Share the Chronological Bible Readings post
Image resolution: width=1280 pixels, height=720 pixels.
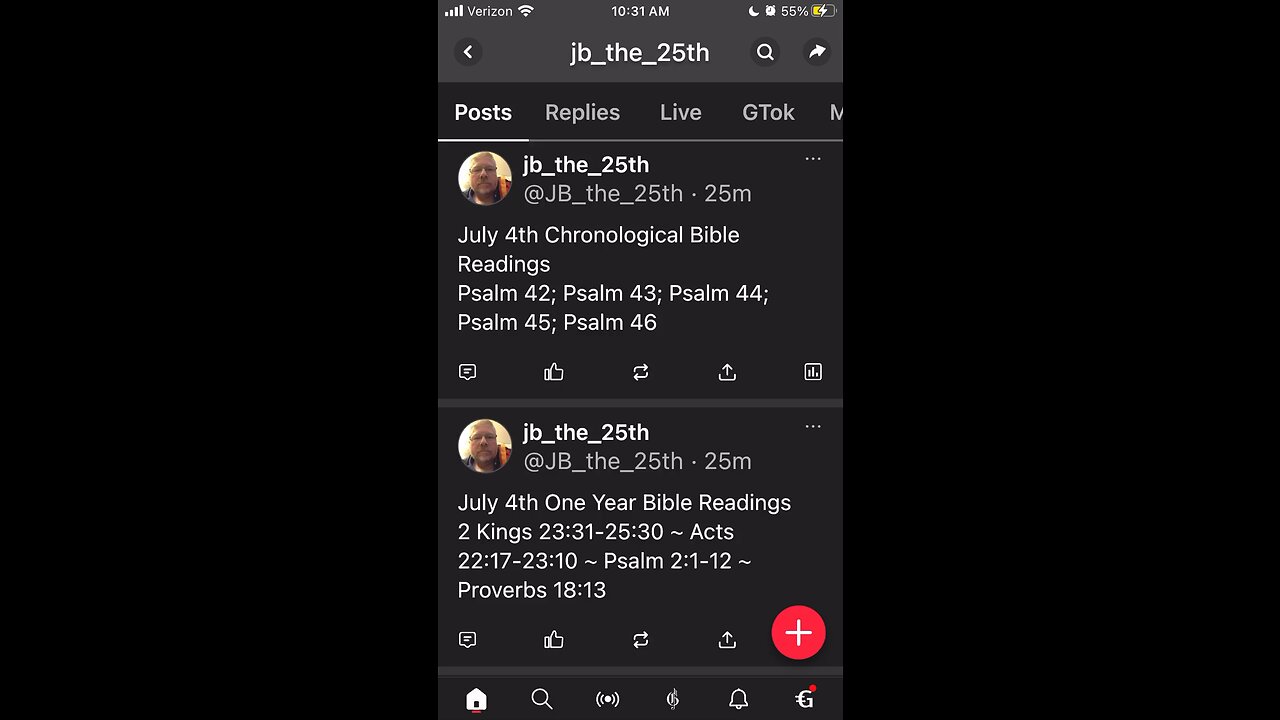click(x=727, y=372)
